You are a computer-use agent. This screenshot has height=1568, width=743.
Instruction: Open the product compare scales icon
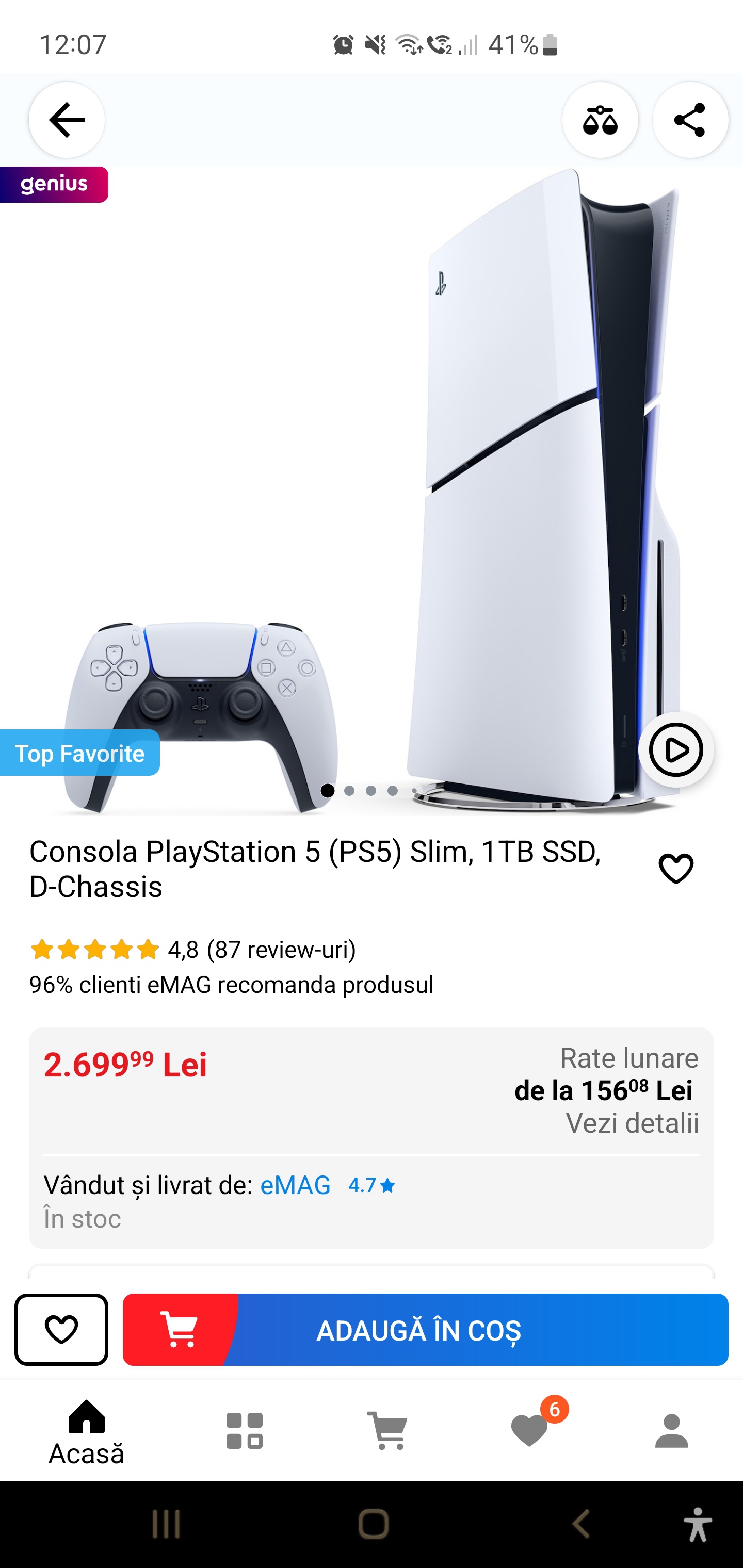[x=600, y=120]
